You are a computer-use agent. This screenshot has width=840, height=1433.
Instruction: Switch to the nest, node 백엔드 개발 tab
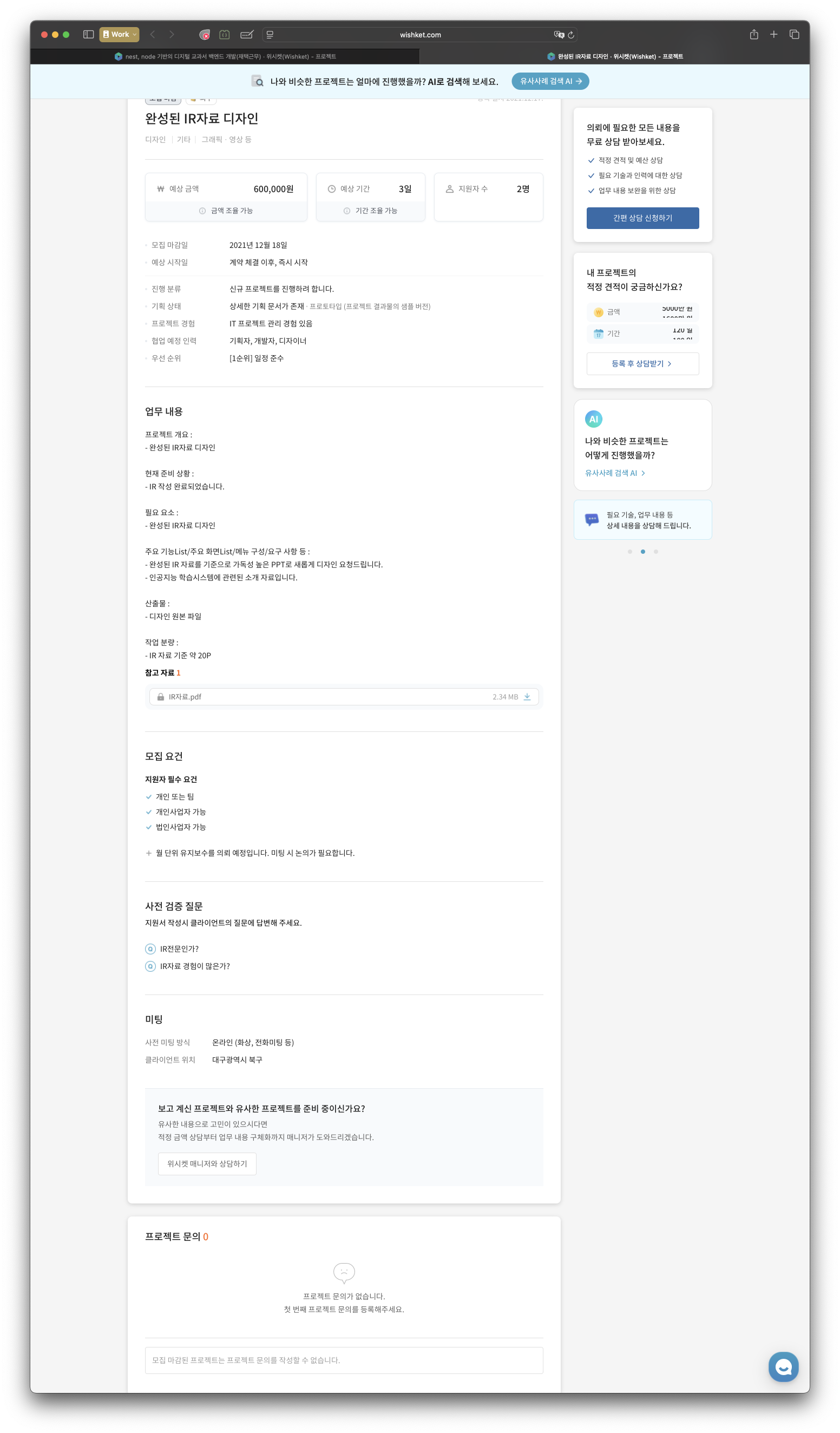click(225, 56)
